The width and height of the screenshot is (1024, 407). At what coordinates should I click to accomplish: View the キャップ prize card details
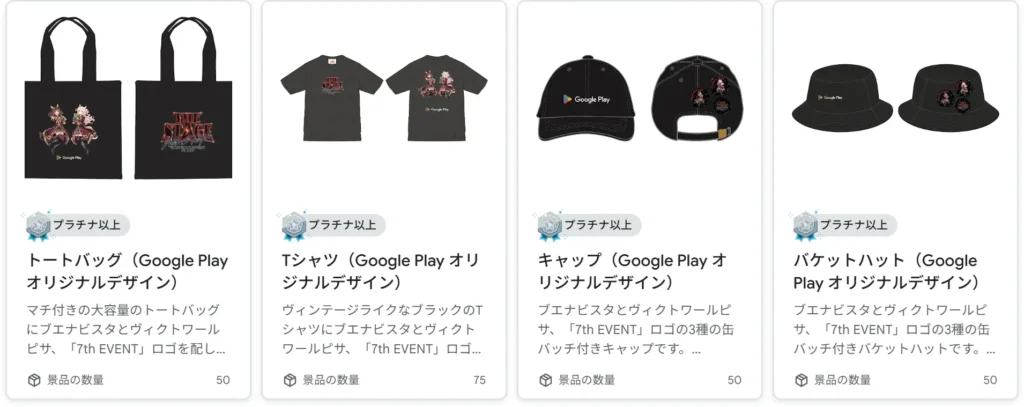[x=639, y=270]
